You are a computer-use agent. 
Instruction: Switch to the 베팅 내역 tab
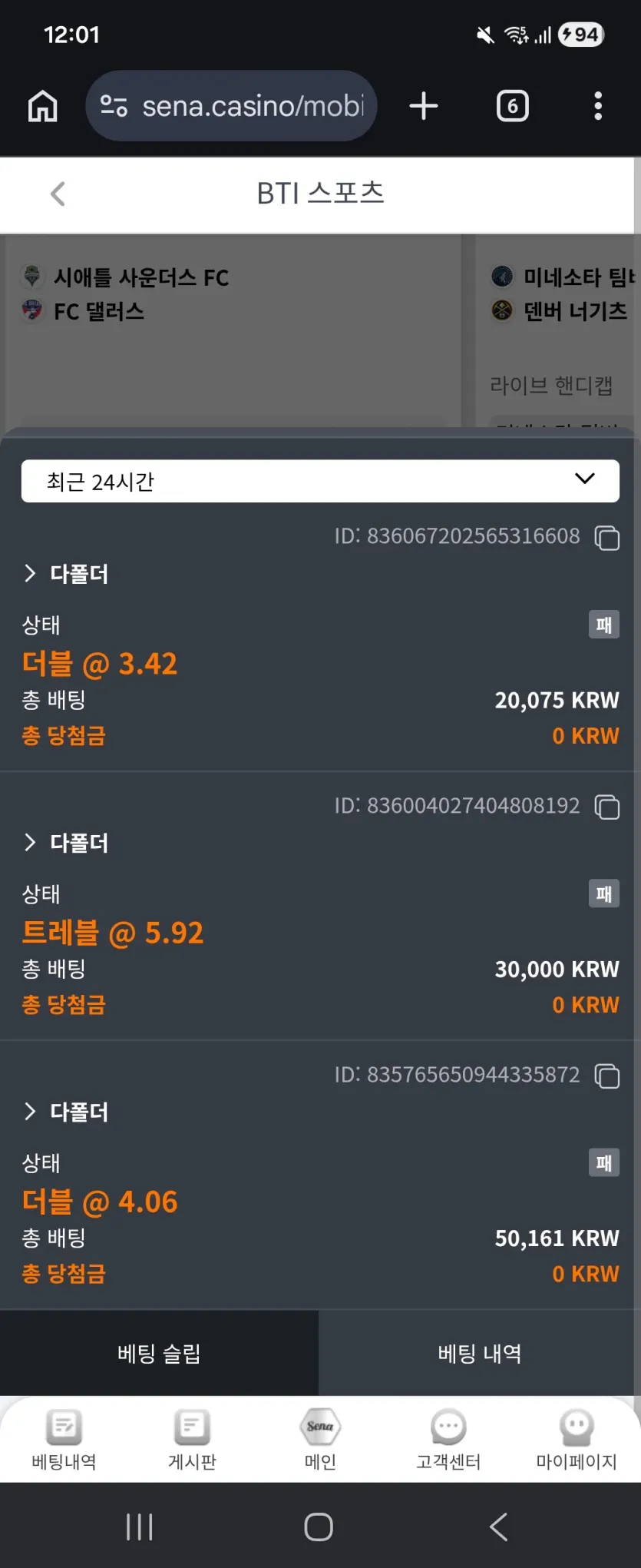480,1353
